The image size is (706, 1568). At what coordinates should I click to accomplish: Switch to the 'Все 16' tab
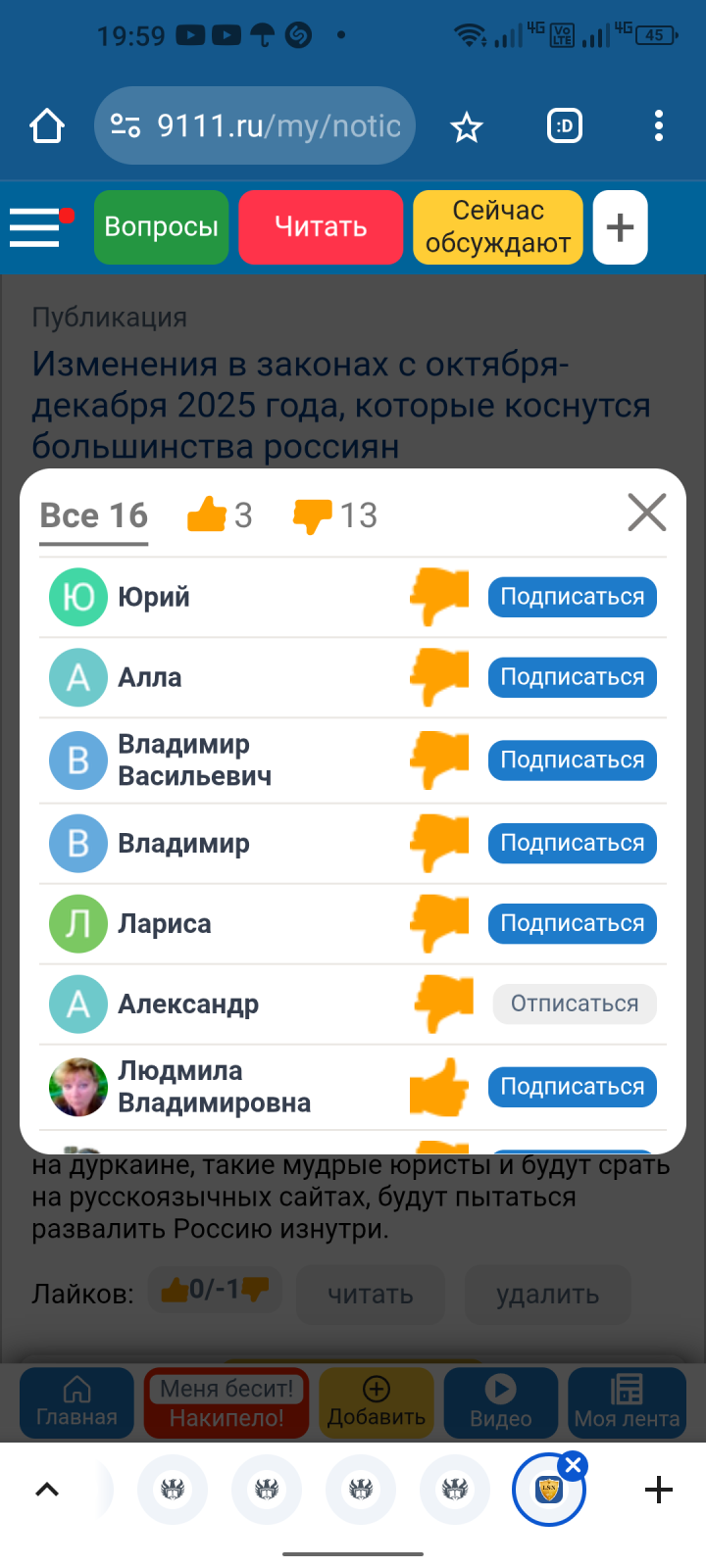click(x=94, y=515)
